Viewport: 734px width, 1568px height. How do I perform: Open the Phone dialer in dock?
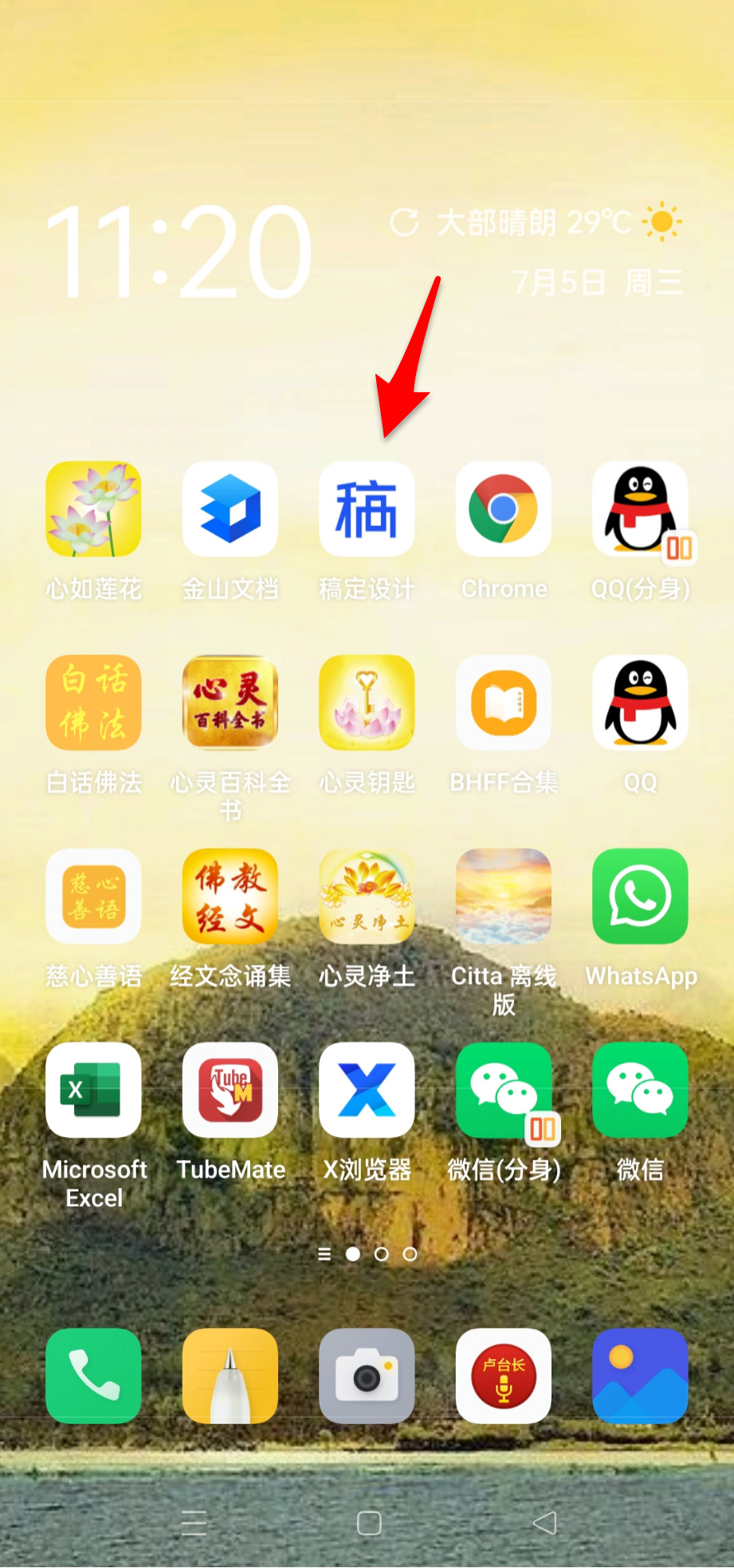click(x=93, y=1376)
